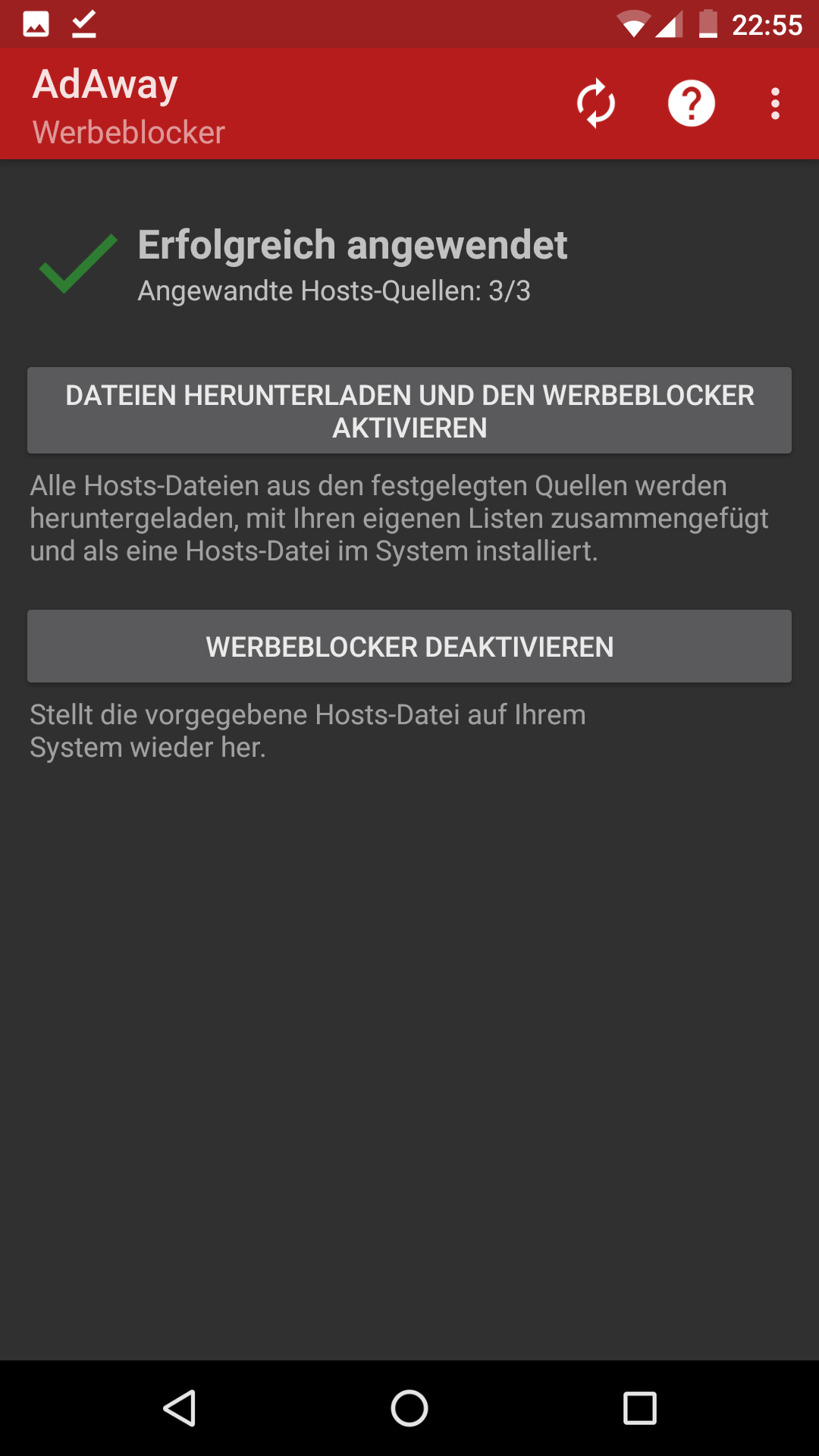Open the three-dot overflow menu

tap(774, 103)
